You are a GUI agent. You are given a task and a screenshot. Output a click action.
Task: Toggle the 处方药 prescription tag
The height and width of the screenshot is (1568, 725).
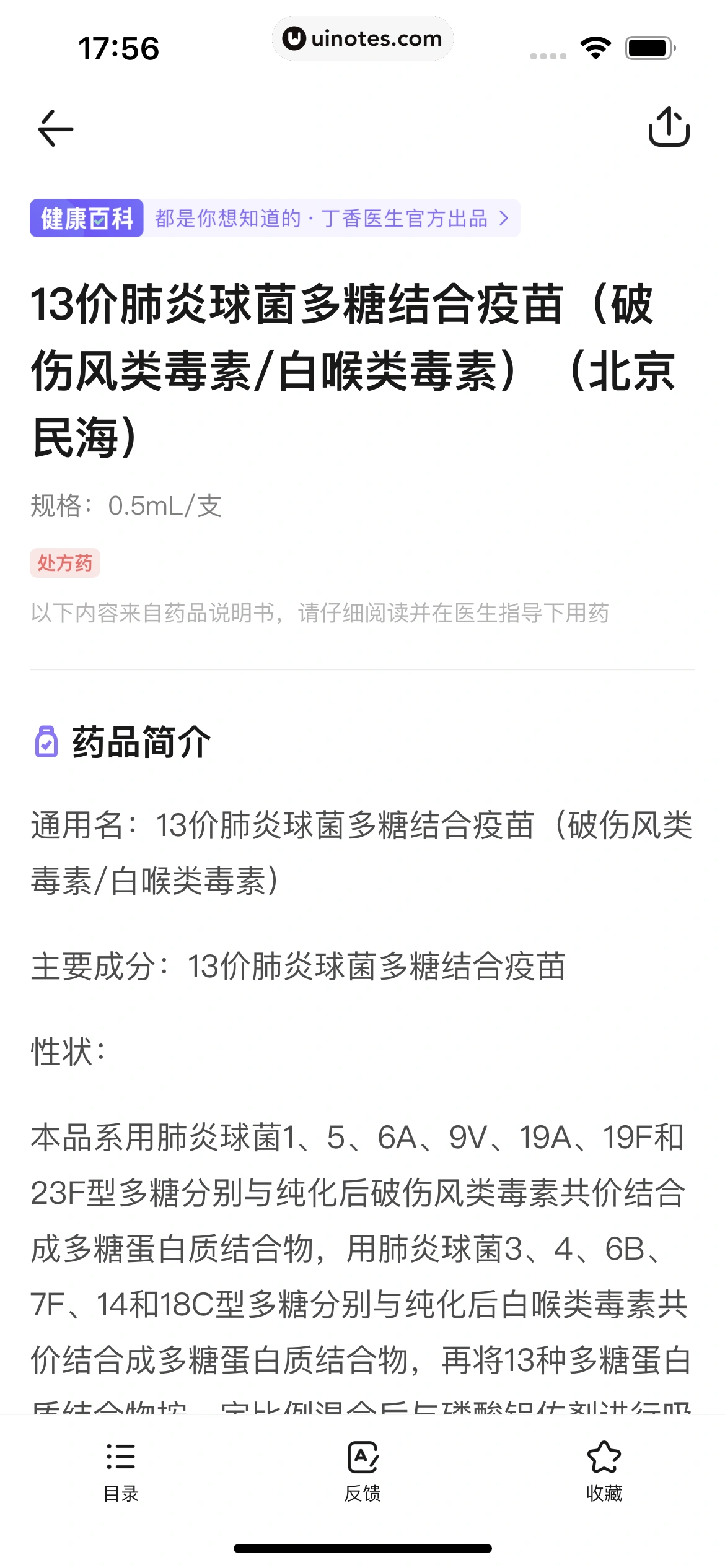65,564
